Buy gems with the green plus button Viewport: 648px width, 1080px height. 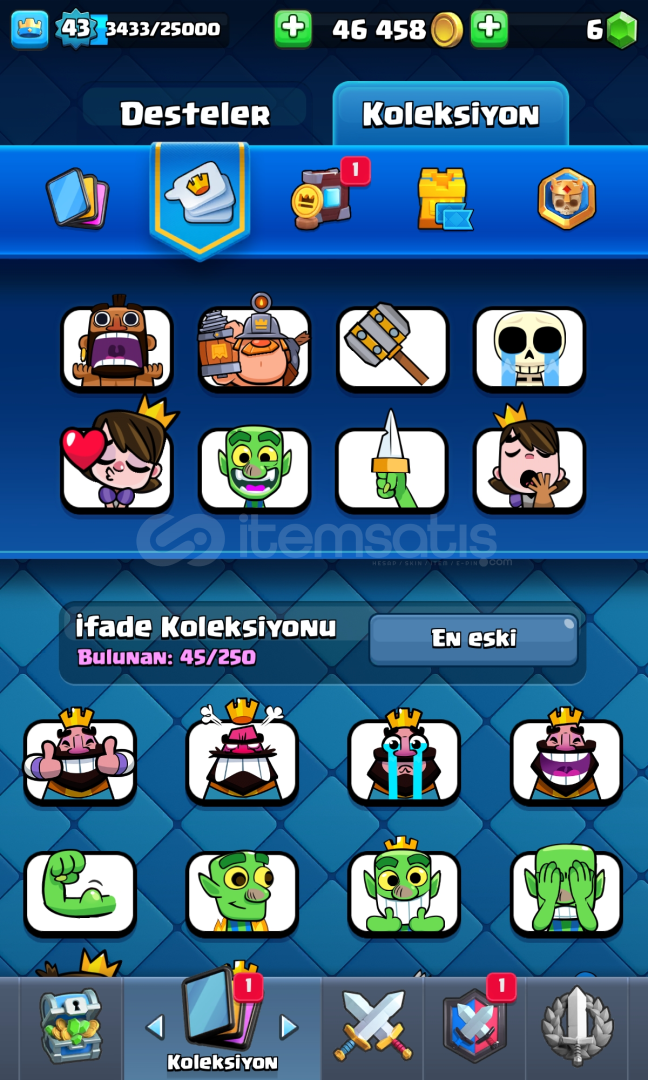pyautogui.click(x=490, y=28)
